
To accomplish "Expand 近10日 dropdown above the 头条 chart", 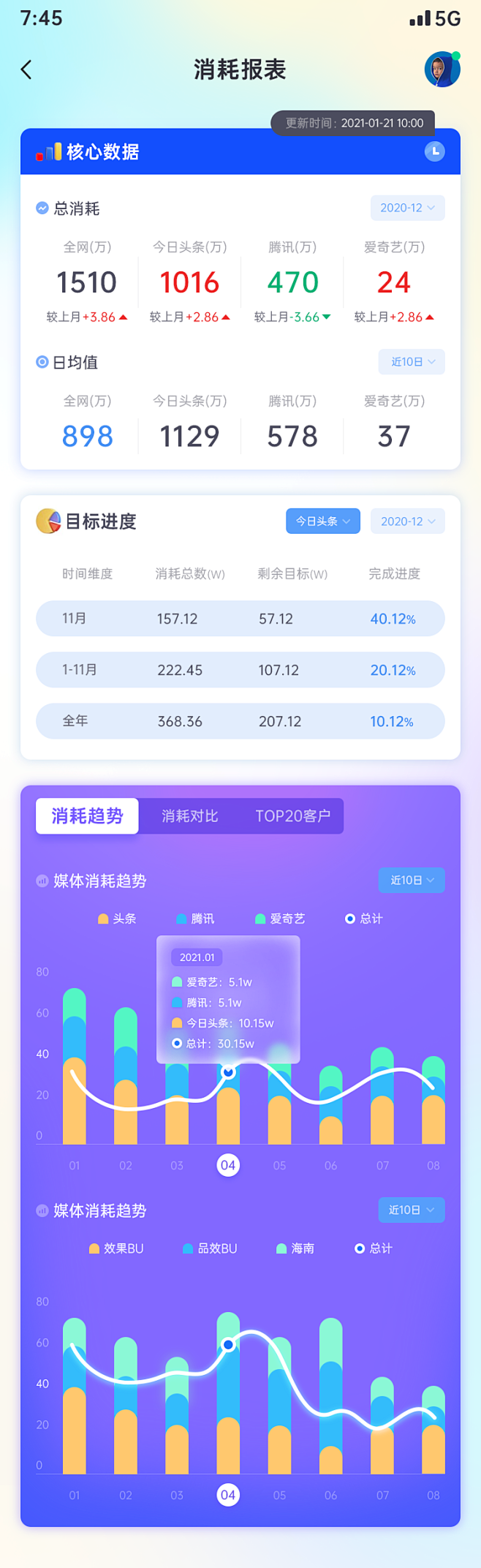I will (412, 880).
